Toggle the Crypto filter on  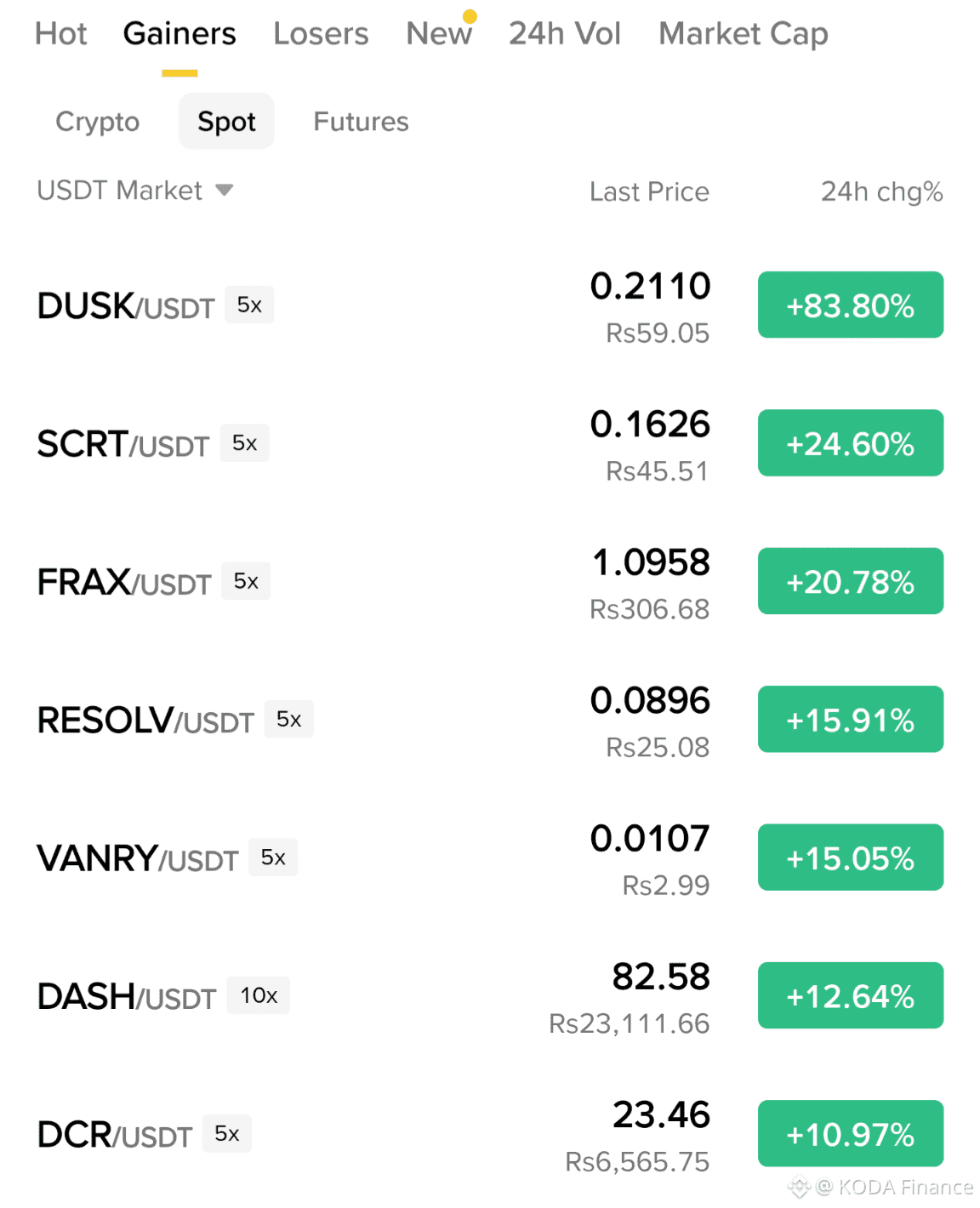tap(97, 121)
